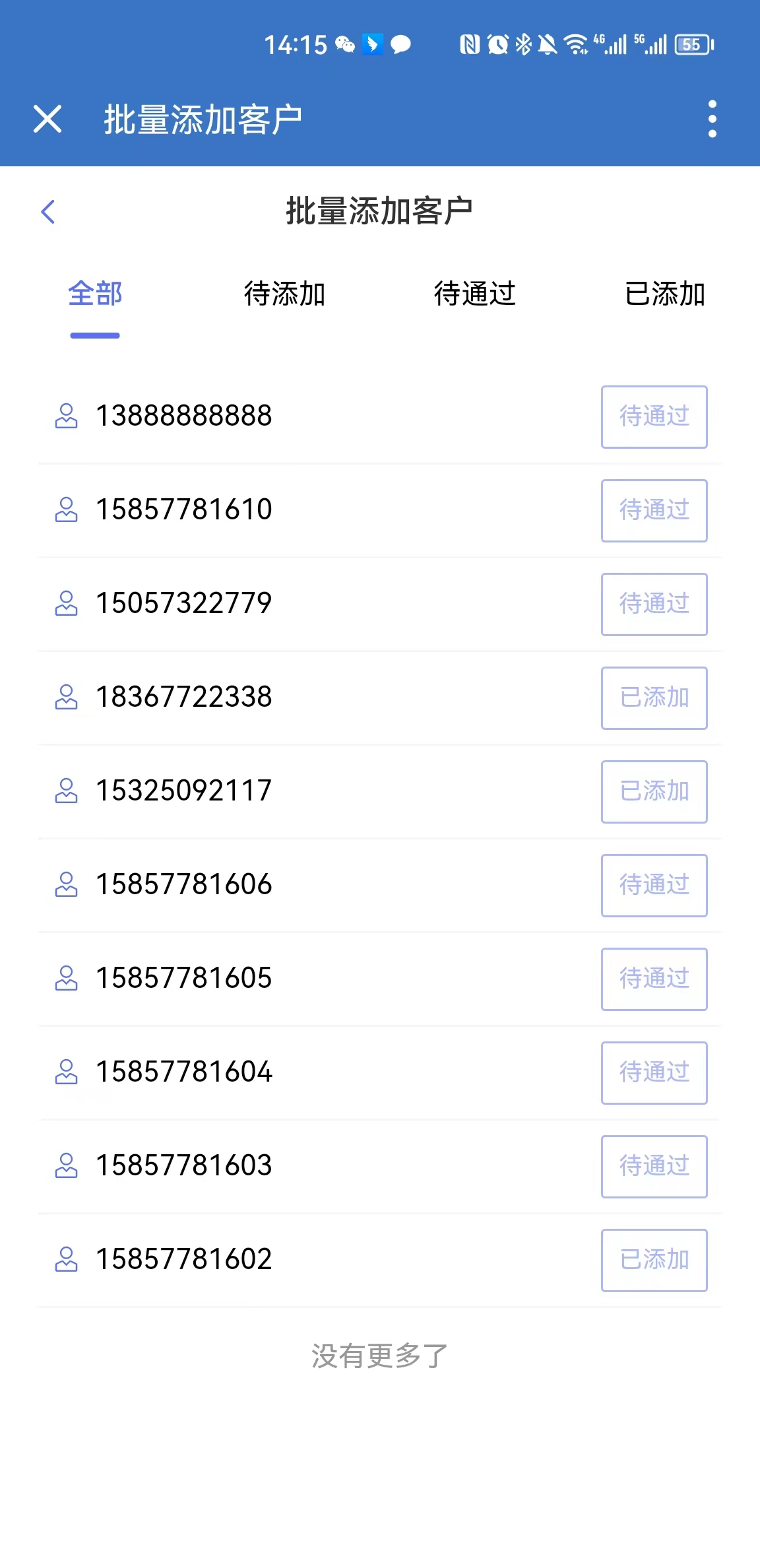Click the contact icon next to 13888888888
The height and width of the screenshot is (1568, 760).
click(65, 416)
